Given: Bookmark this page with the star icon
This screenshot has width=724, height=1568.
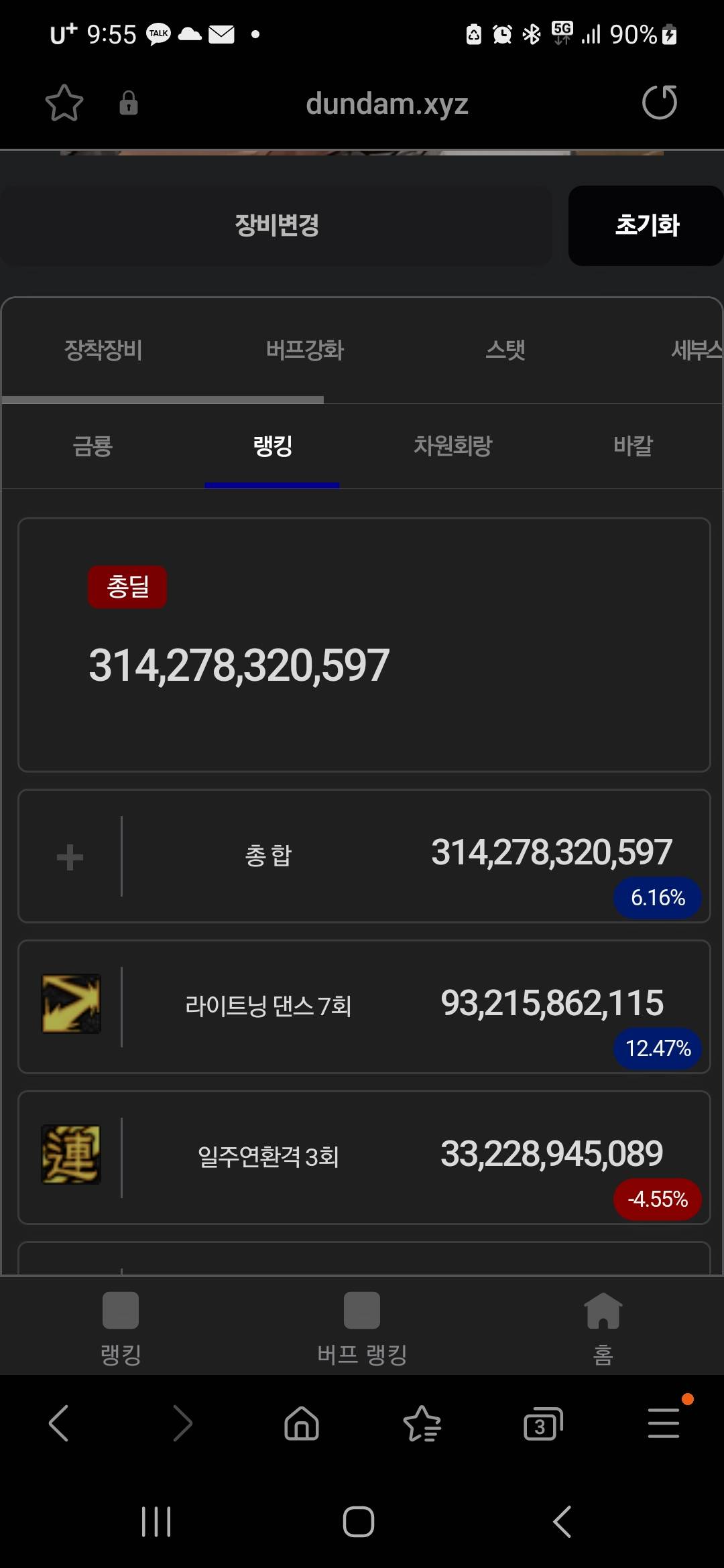Looking at the screenshot, I should click(64, 103).
